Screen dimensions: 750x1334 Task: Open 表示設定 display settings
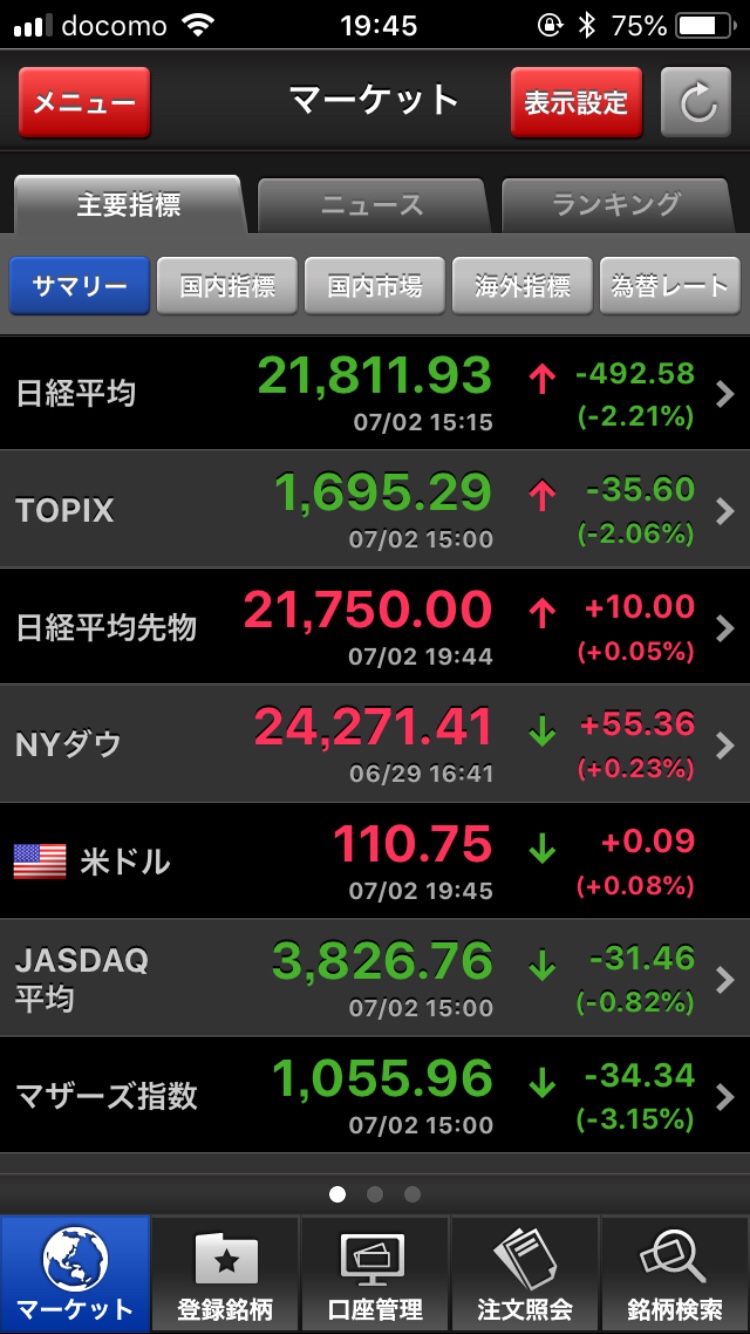576,102
